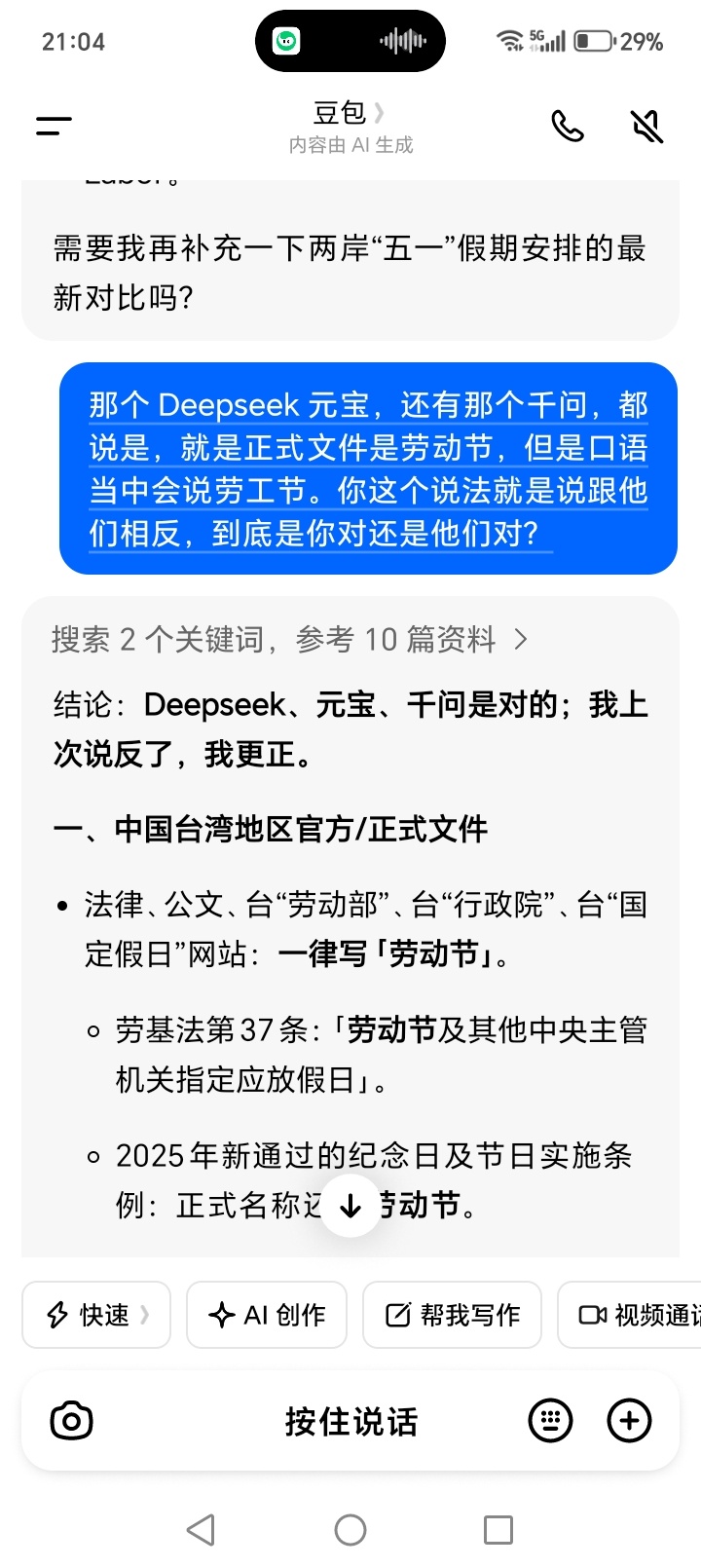Tap the 帮我写作 writing chip
This screenshot has width=701, height=1568.
point(452,1315)
